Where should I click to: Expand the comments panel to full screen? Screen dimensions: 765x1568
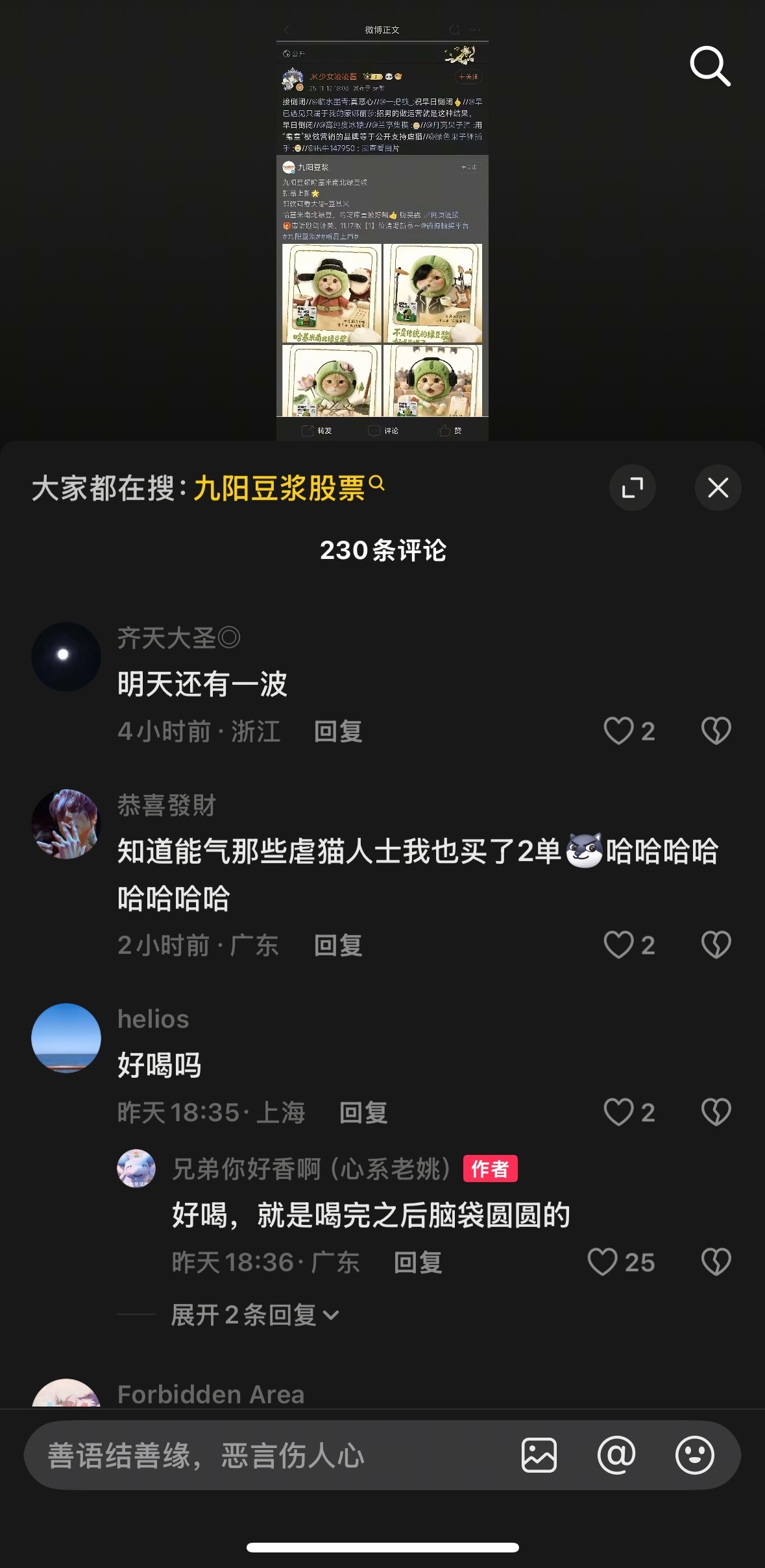coord(632,488)
